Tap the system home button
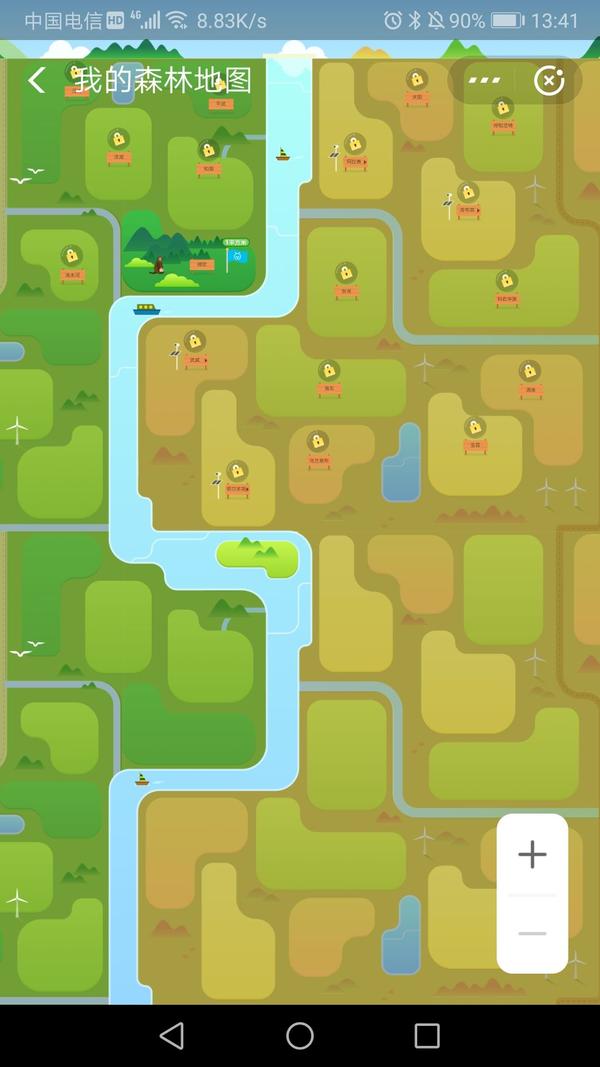Screen dimensions: 600x1067 click(300, 1035)
